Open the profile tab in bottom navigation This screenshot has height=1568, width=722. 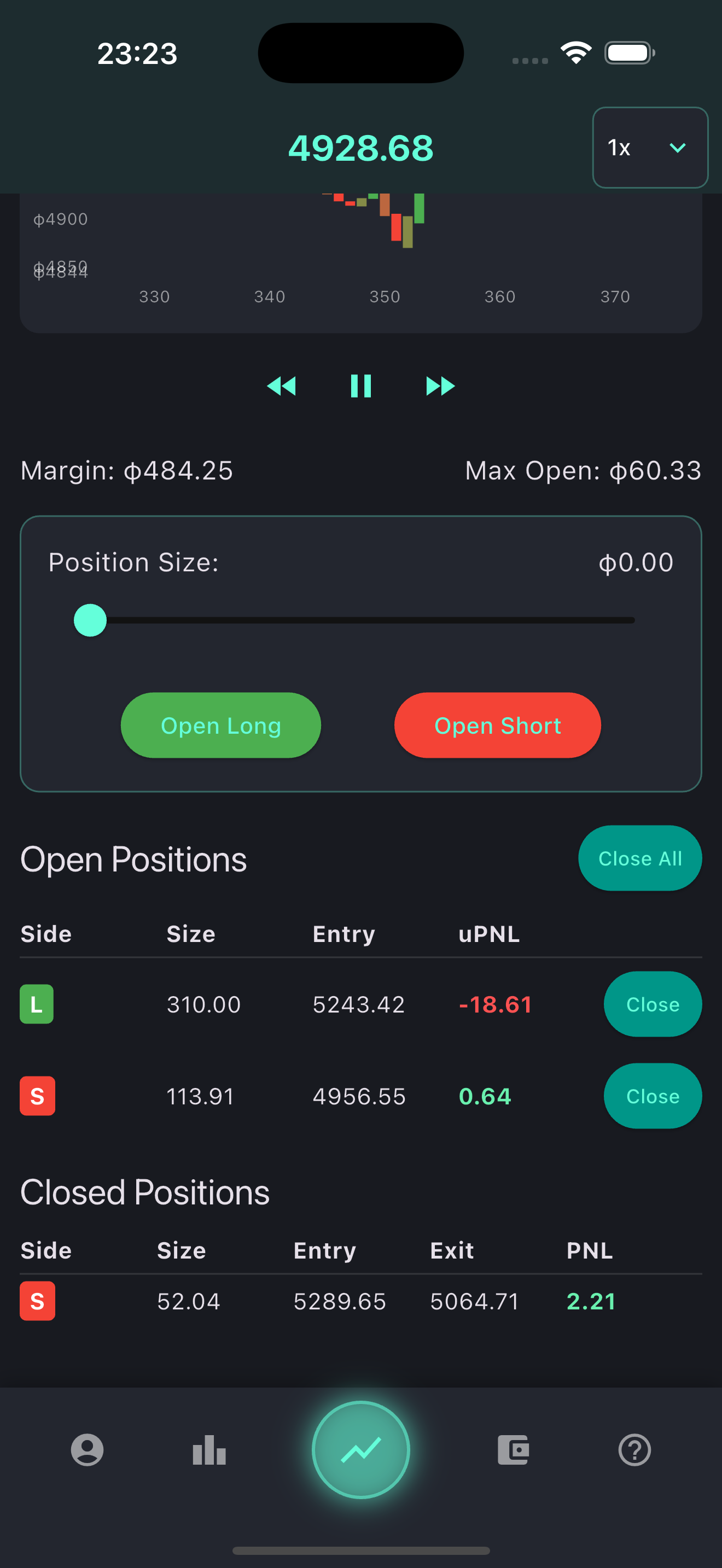pos(87,1450)
